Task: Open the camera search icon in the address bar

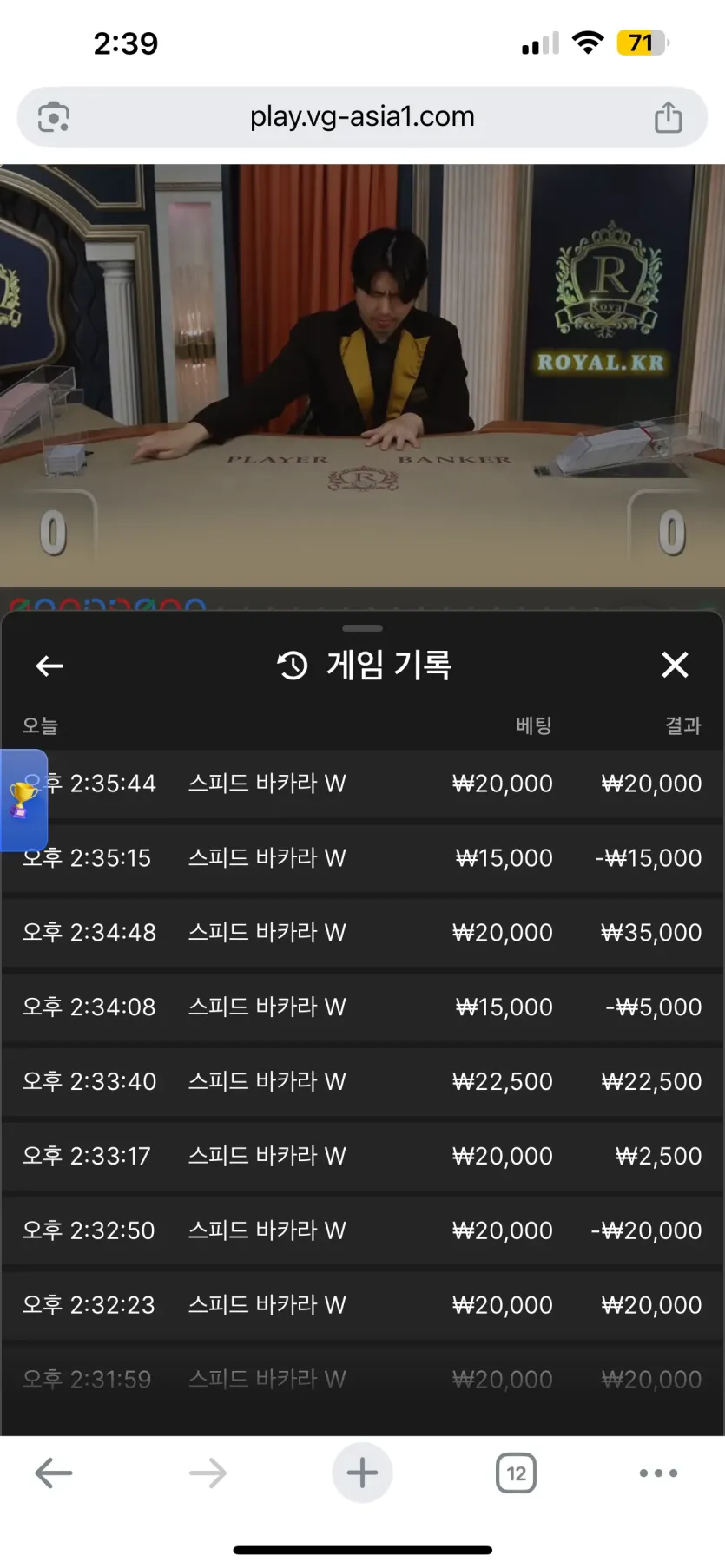Action: [x=54, y=116]
